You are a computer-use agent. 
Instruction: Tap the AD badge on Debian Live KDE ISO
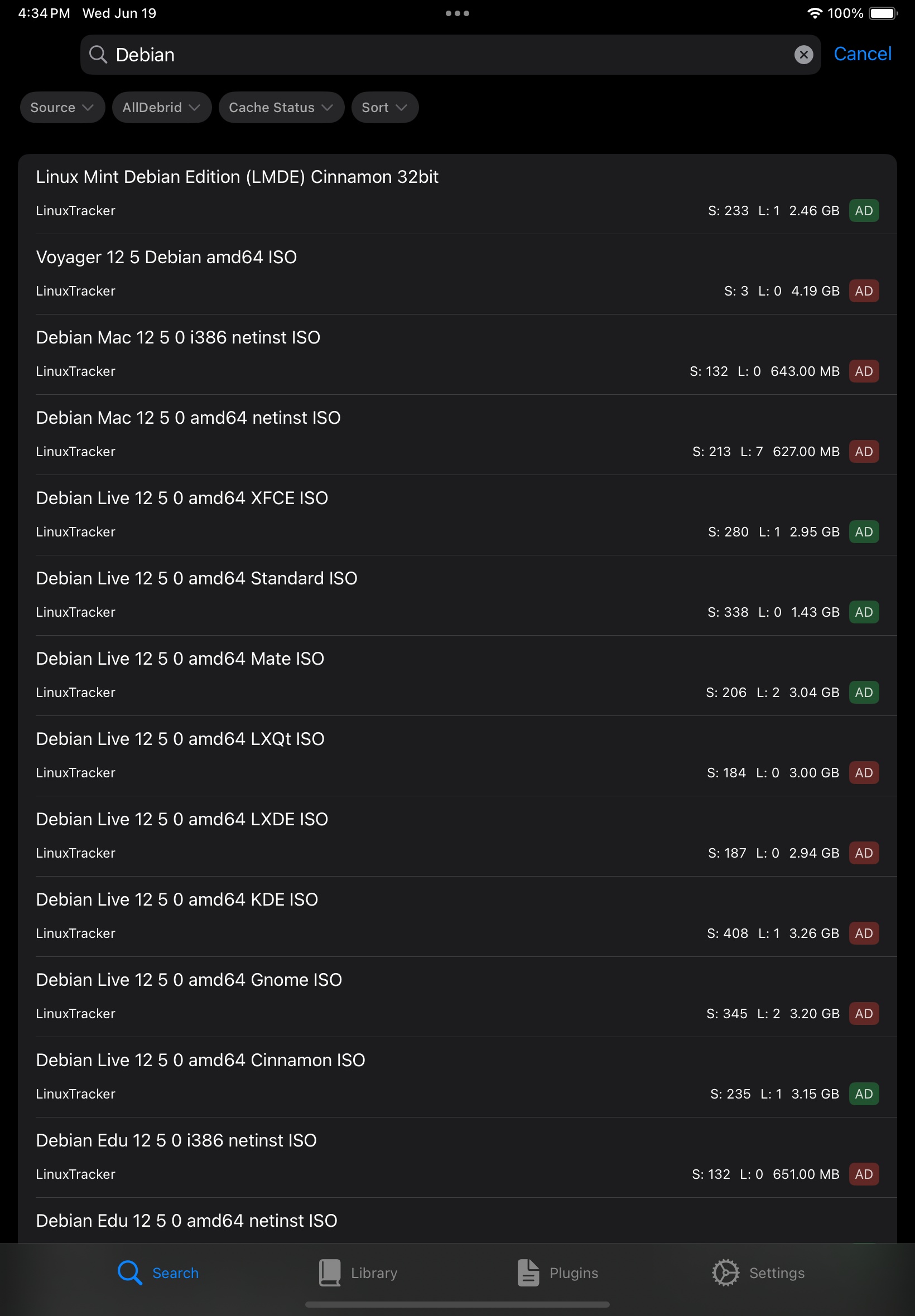click(x=864, y=933)
